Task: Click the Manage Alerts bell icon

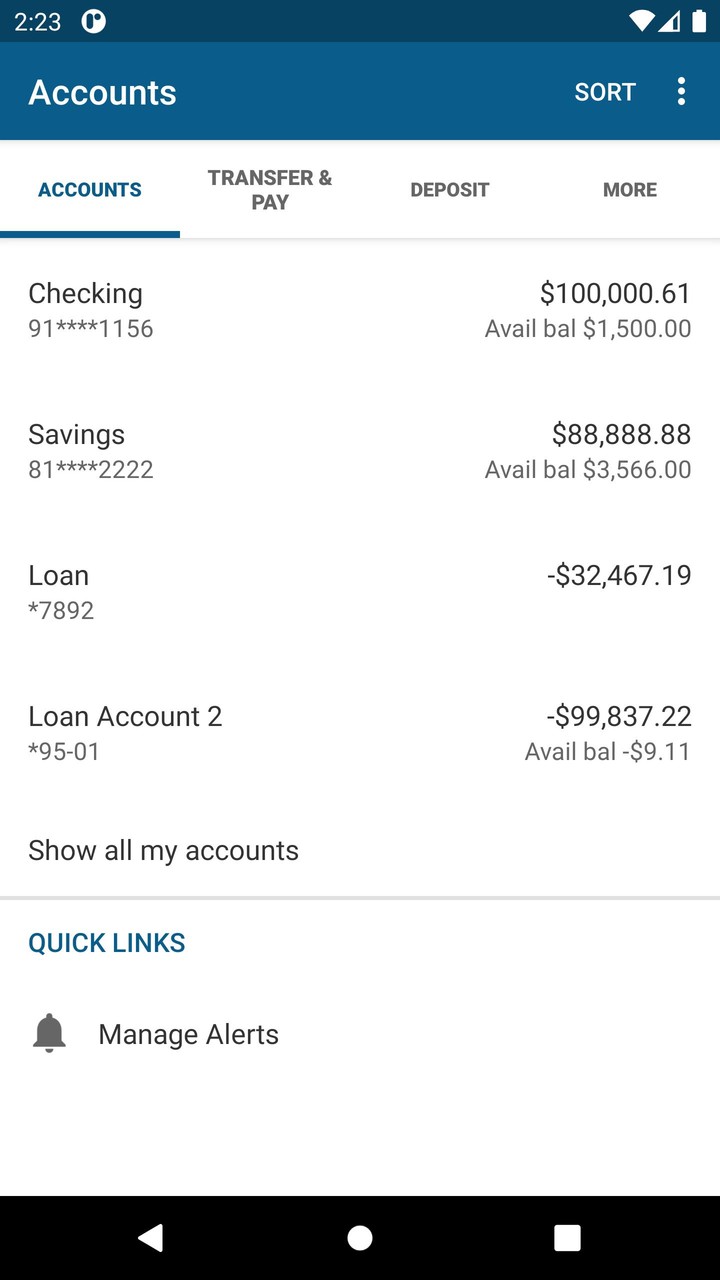Action: click(48, 1034)
